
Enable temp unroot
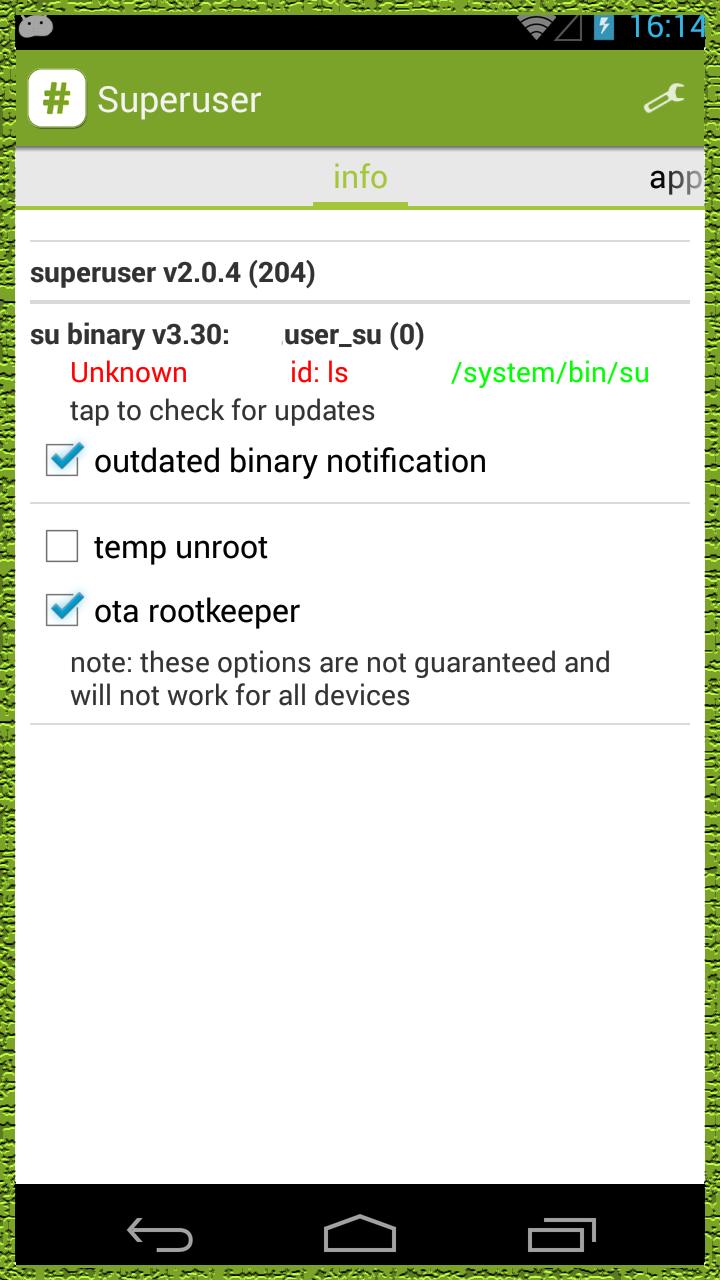62,545
